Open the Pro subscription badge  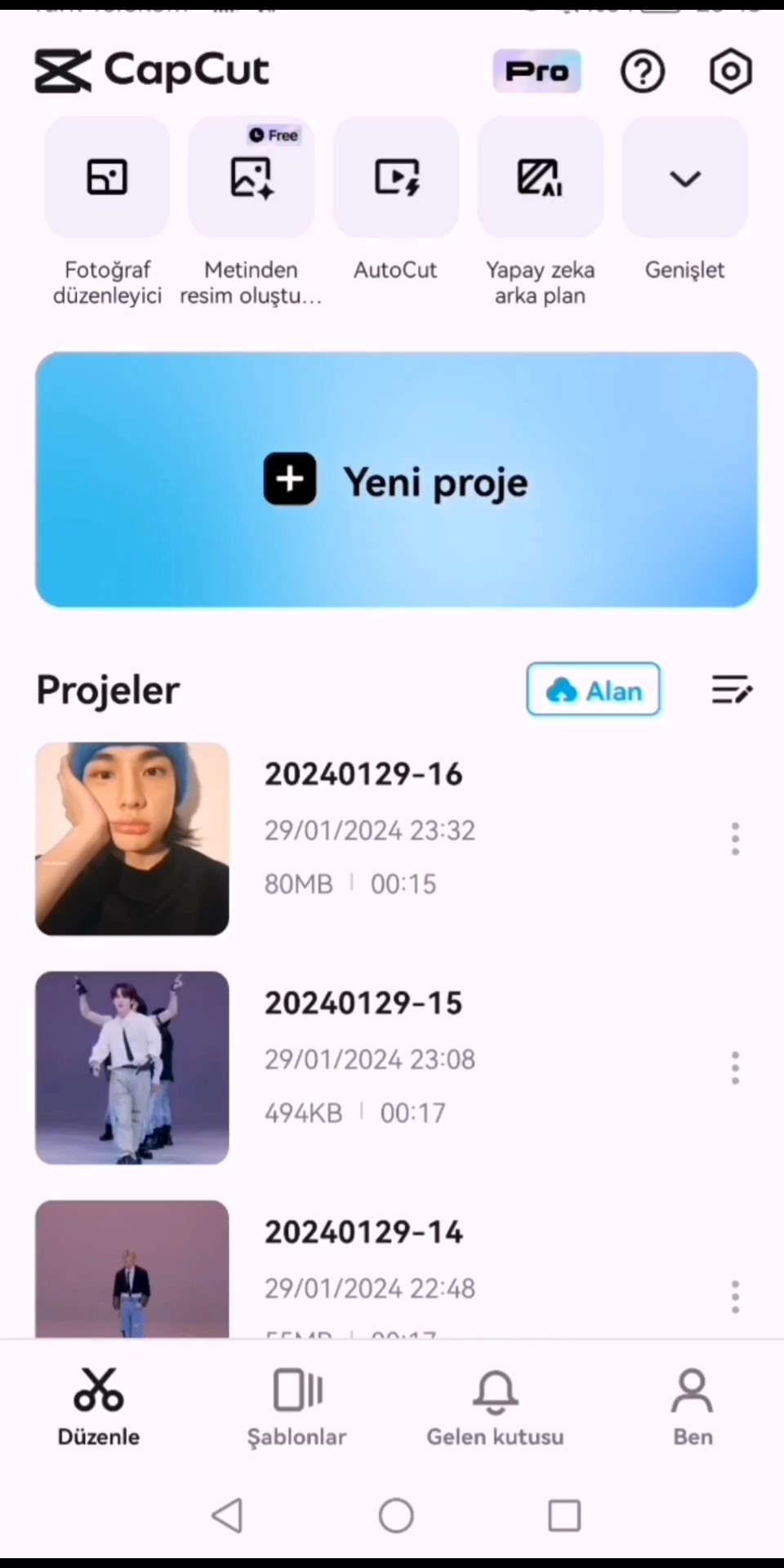pyautogui.click(x=537, y=71)
